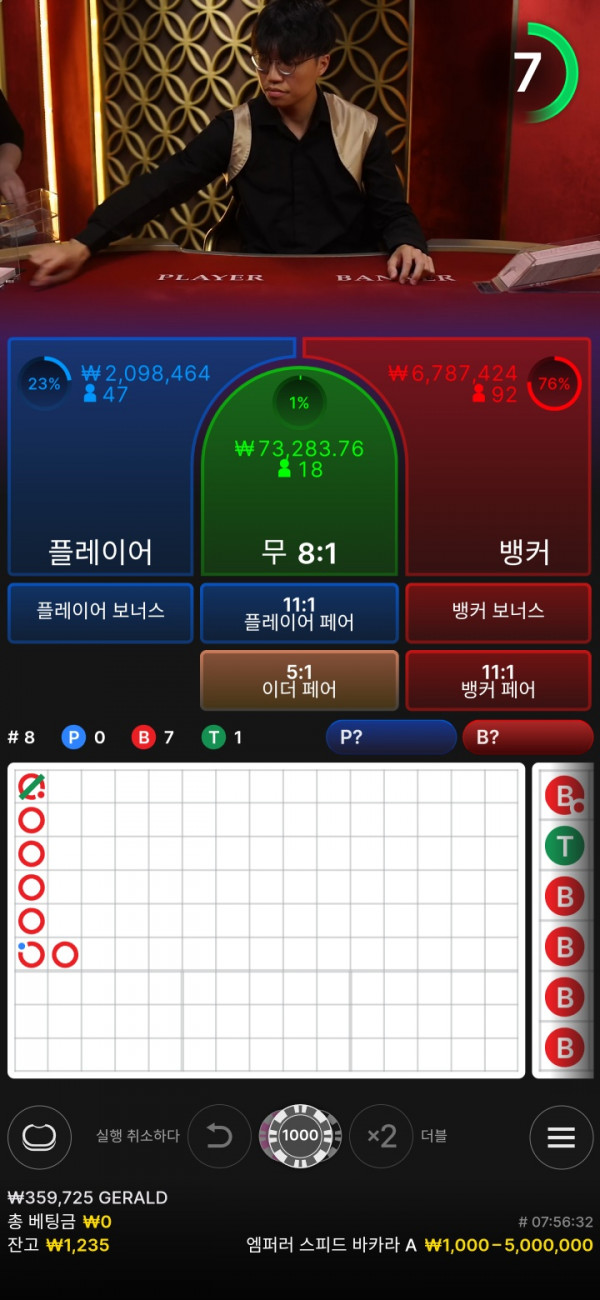Select 플레이어 페어 11:1 bet
600x1300 pixels.
coord(299,612)
